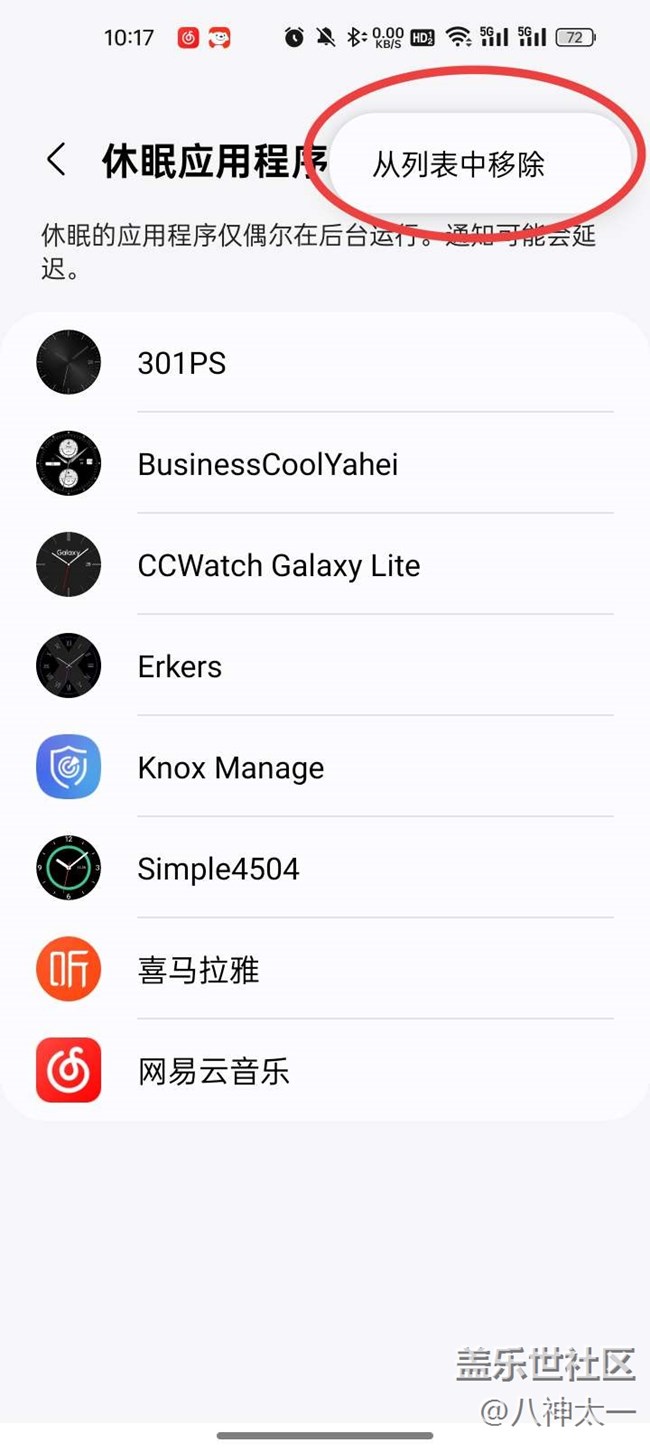Select 从列表中移除 in the popup menu

tap(459, 164)
